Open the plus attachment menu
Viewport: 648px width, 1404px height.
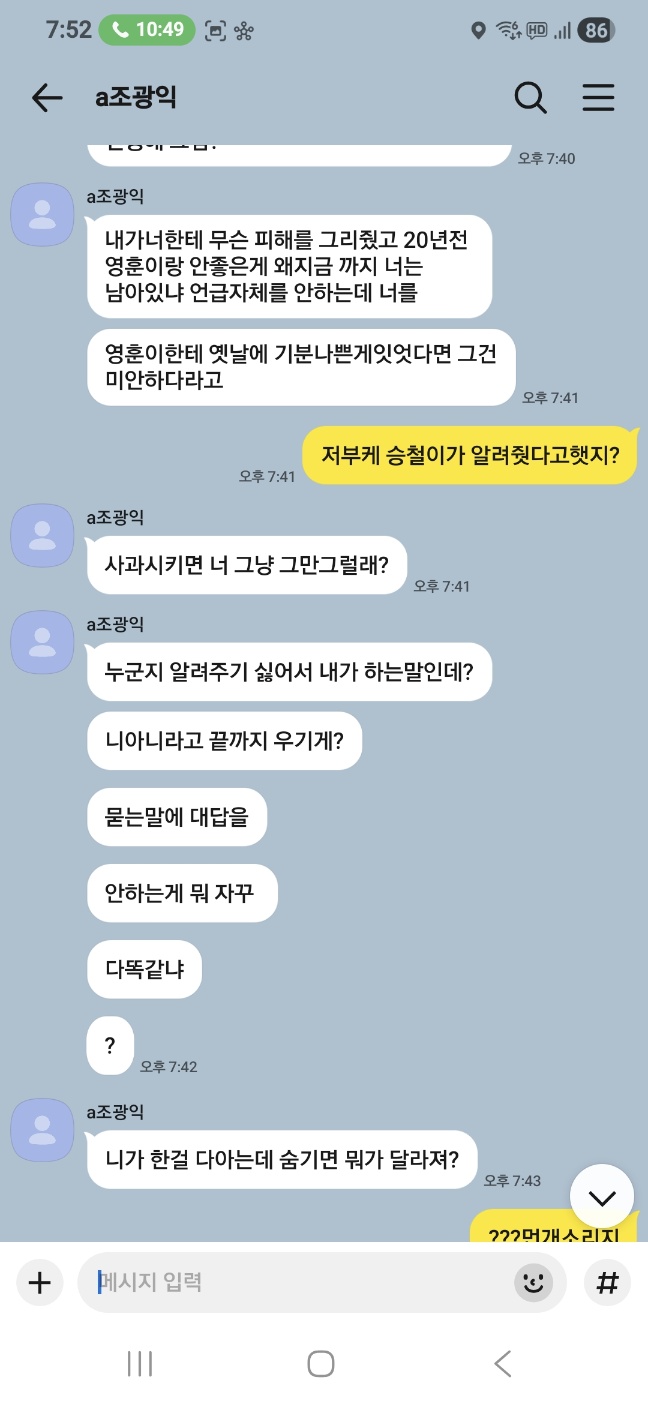39,1283
